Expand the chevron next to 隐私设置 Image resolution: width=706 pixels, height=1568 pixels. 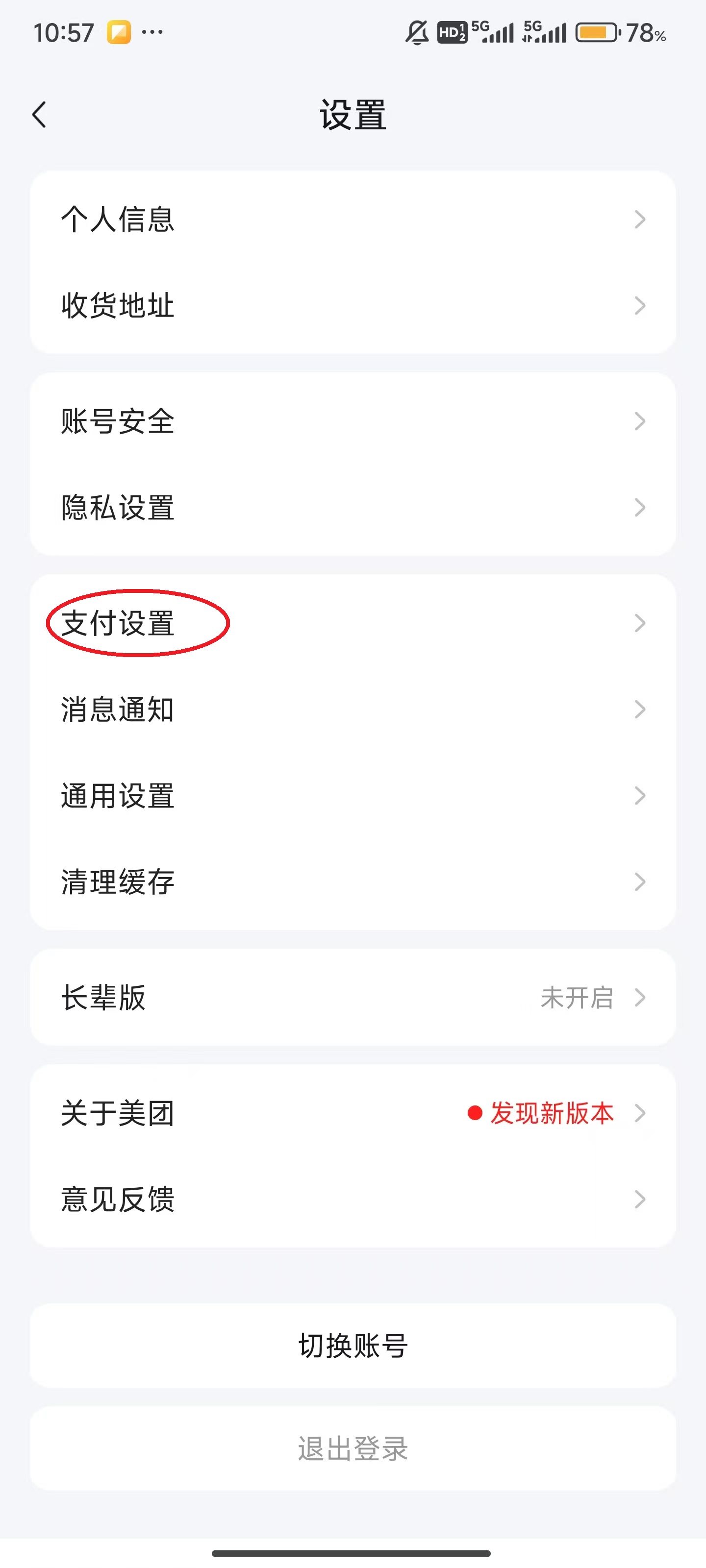640,507
